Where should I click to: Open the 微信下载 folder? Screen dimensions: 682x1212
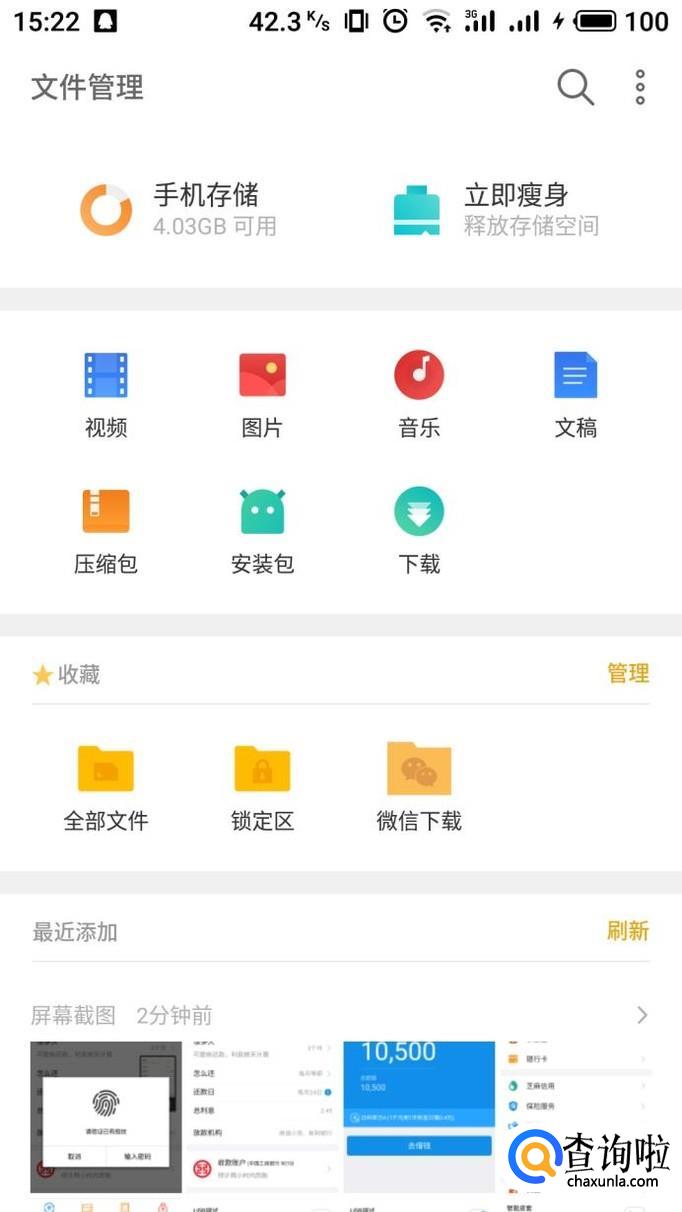[x=419, y=788]
